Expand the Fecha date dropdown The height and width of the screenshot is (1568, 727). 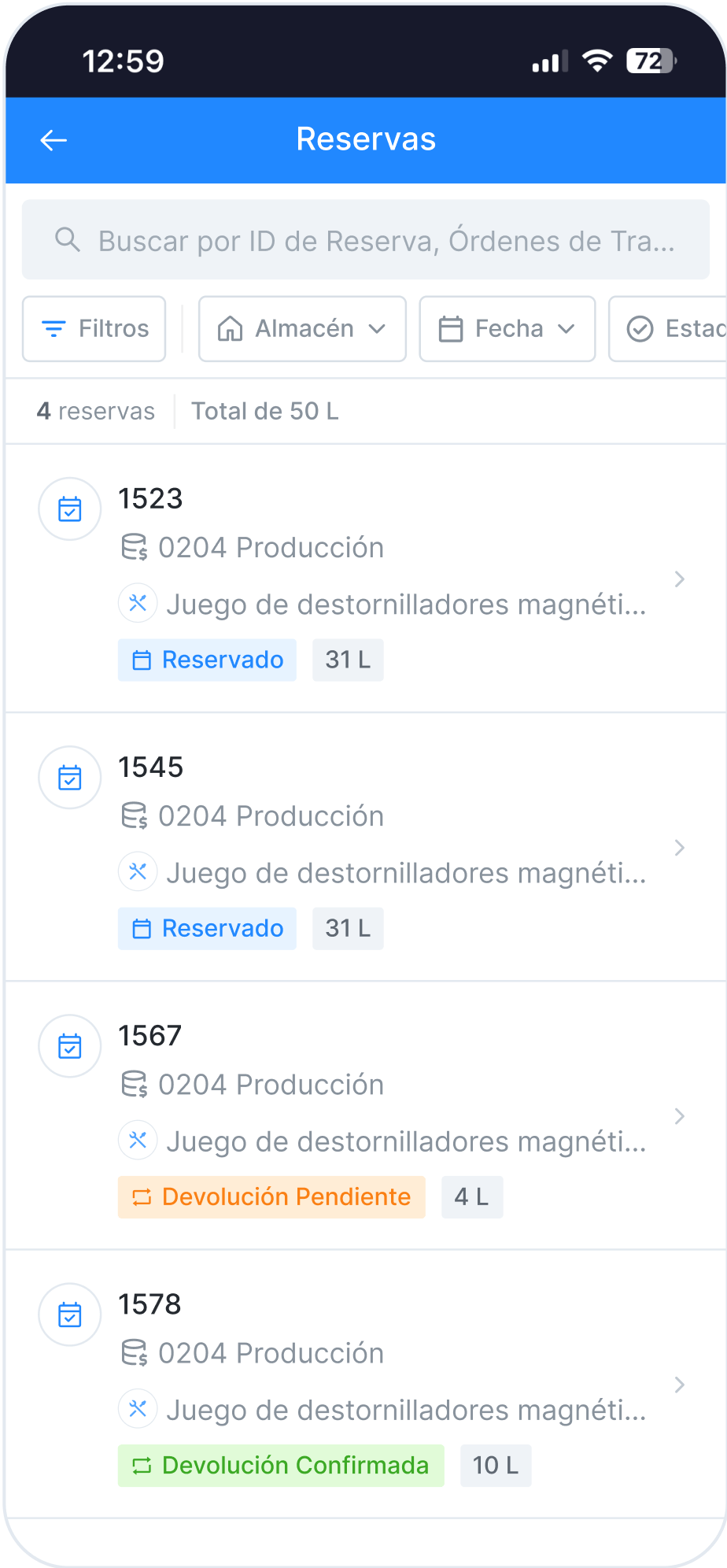pos(507,329)
